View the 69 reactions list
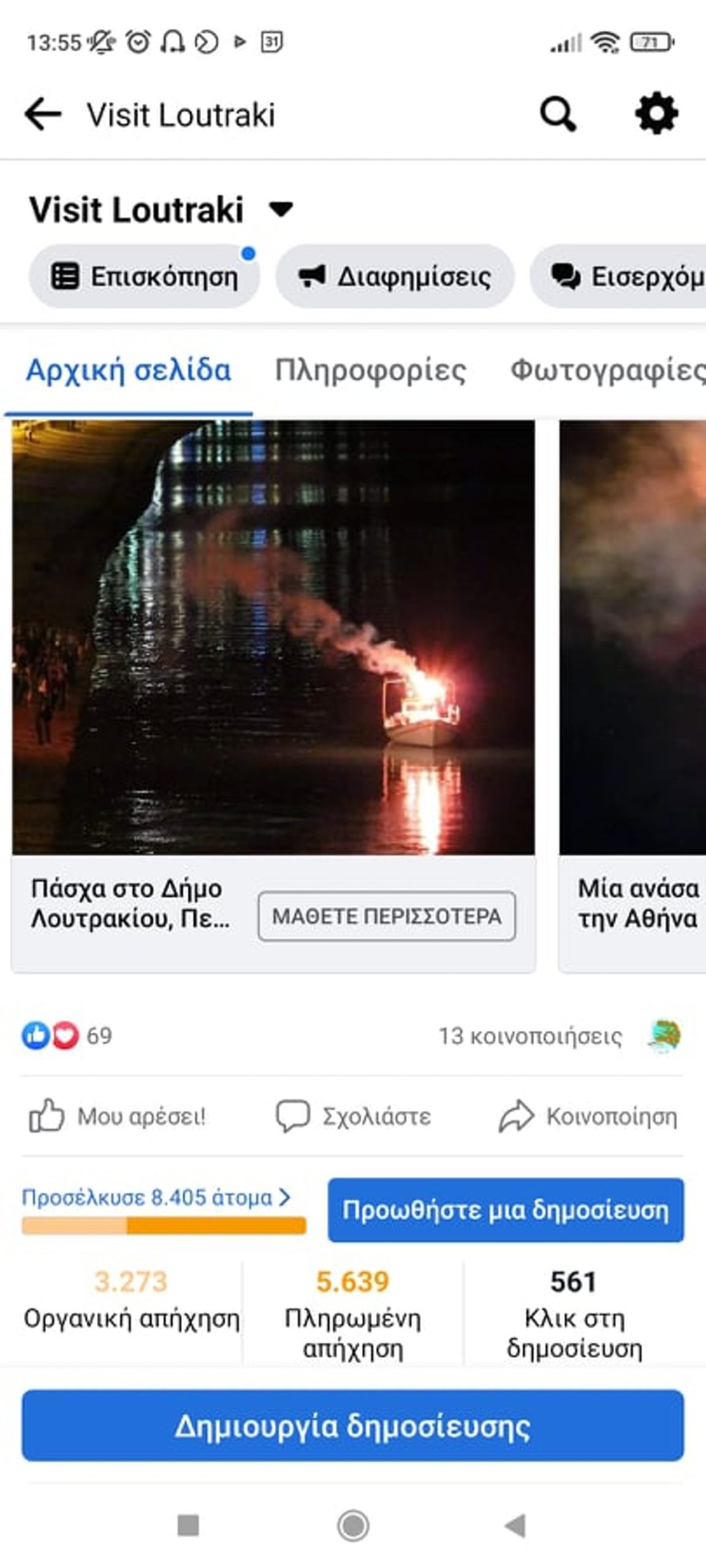Viewport: 706px width, 1568px height. [x=67, y=1036]
